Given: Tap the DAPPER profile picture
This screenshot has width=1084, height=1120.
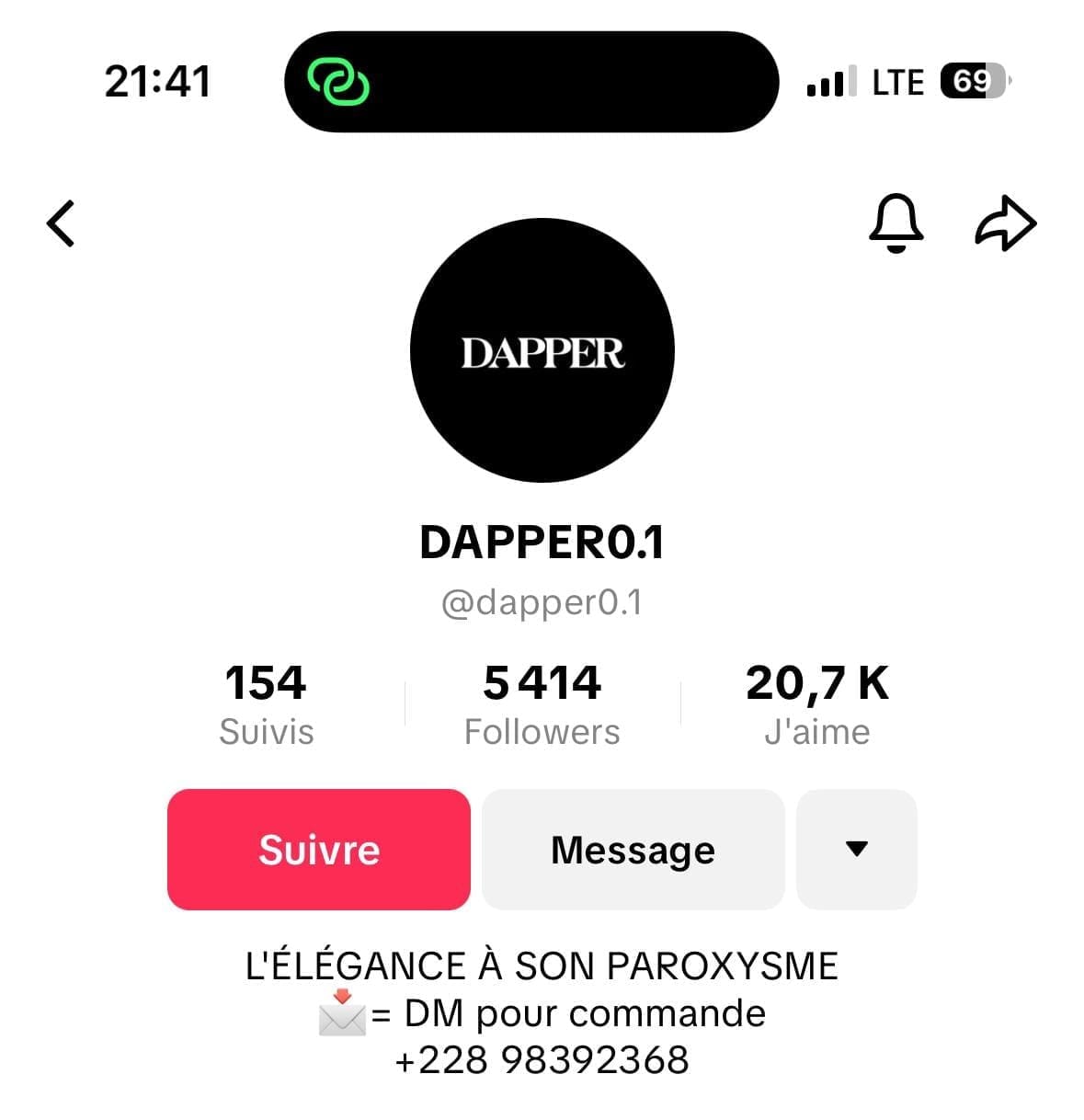Looking at the screenshot, I should pos(542,350).
